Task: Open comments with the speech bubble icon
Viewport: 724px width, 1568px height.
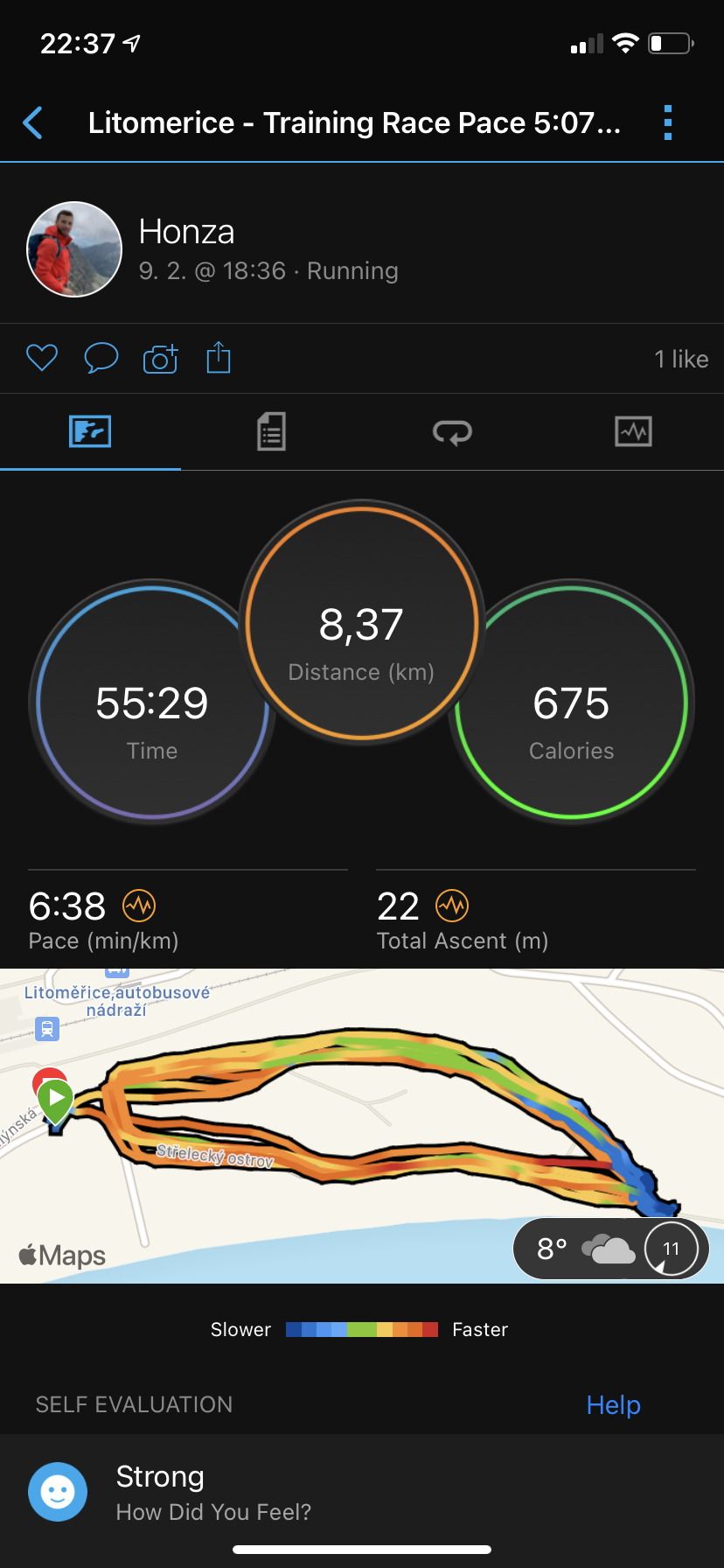Action: click(101, 358)
